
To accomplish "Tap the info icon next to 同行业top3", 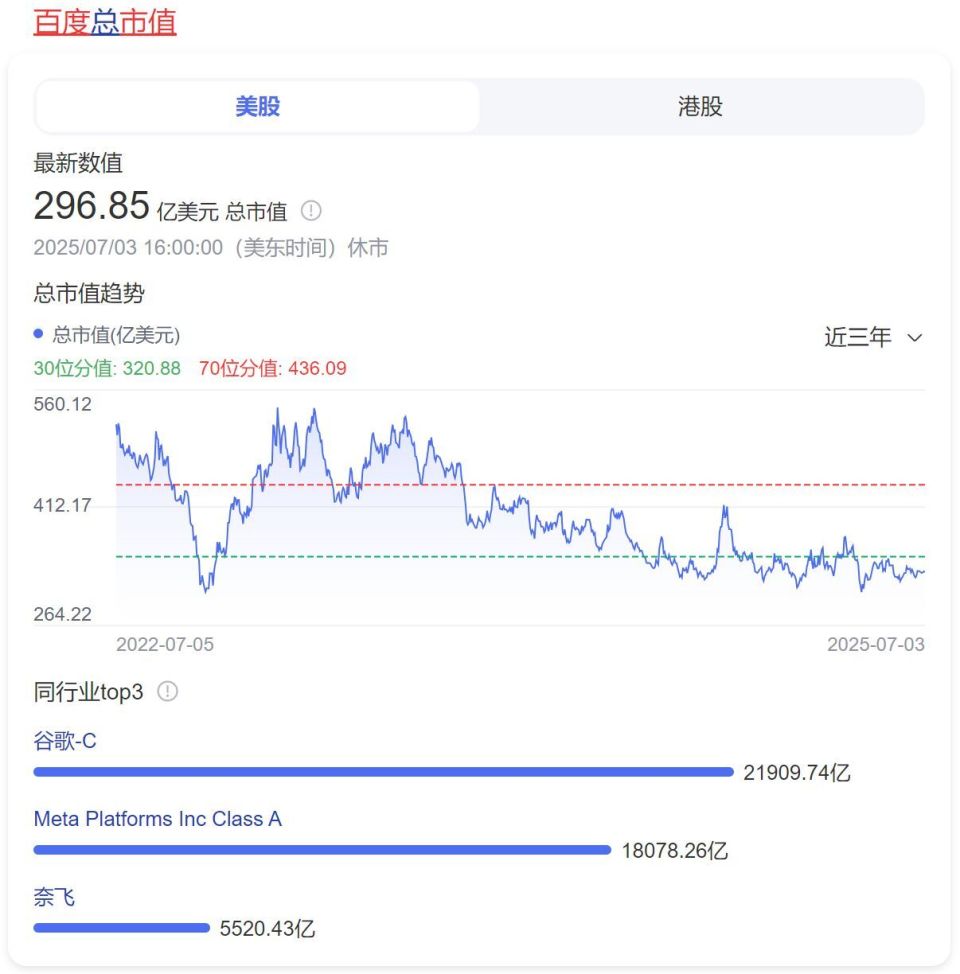I will pyautogui.click(x=168, y=691).
